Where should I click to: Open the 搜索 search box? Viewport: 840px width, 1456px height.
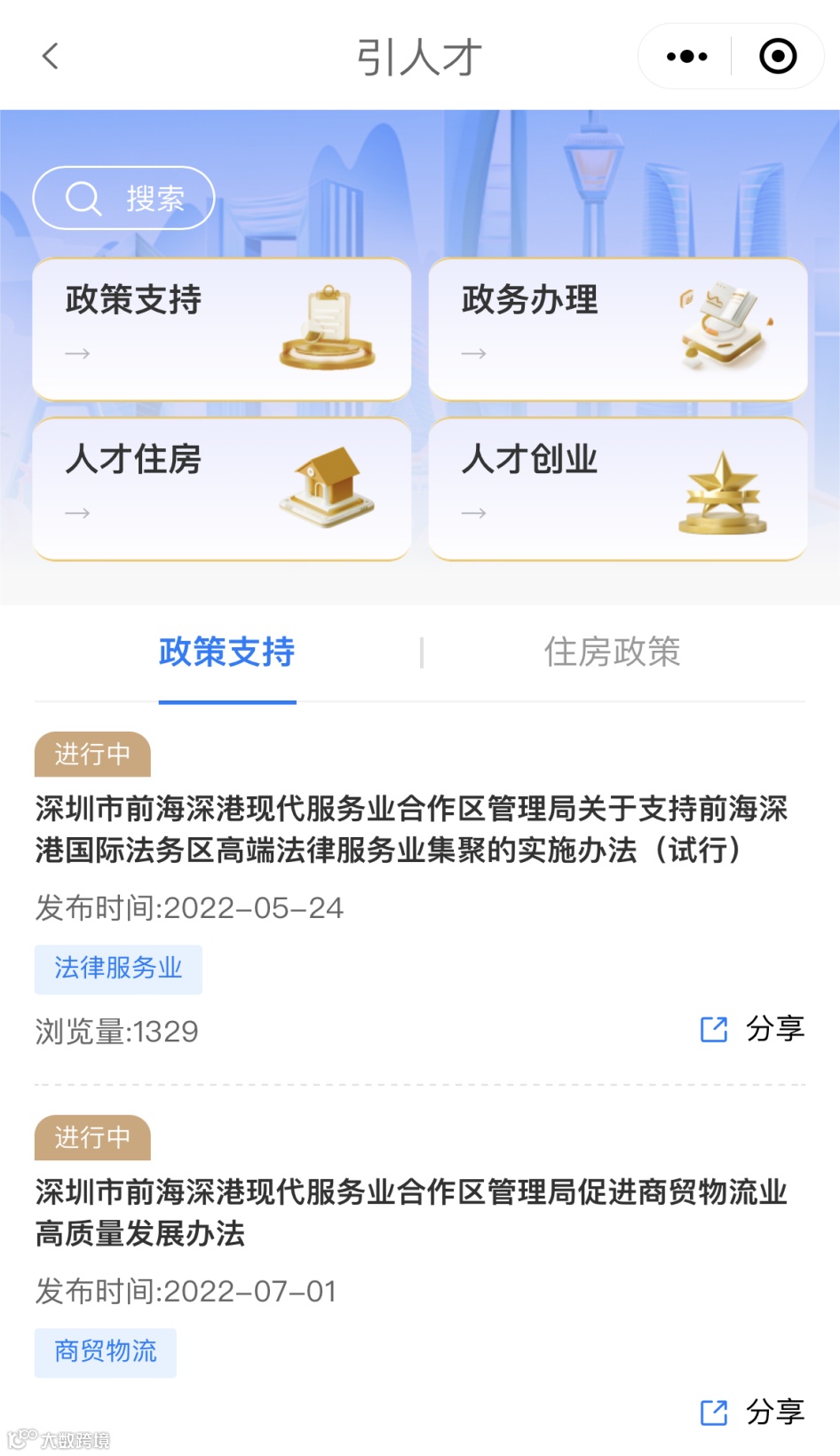[x=123, y=198]
